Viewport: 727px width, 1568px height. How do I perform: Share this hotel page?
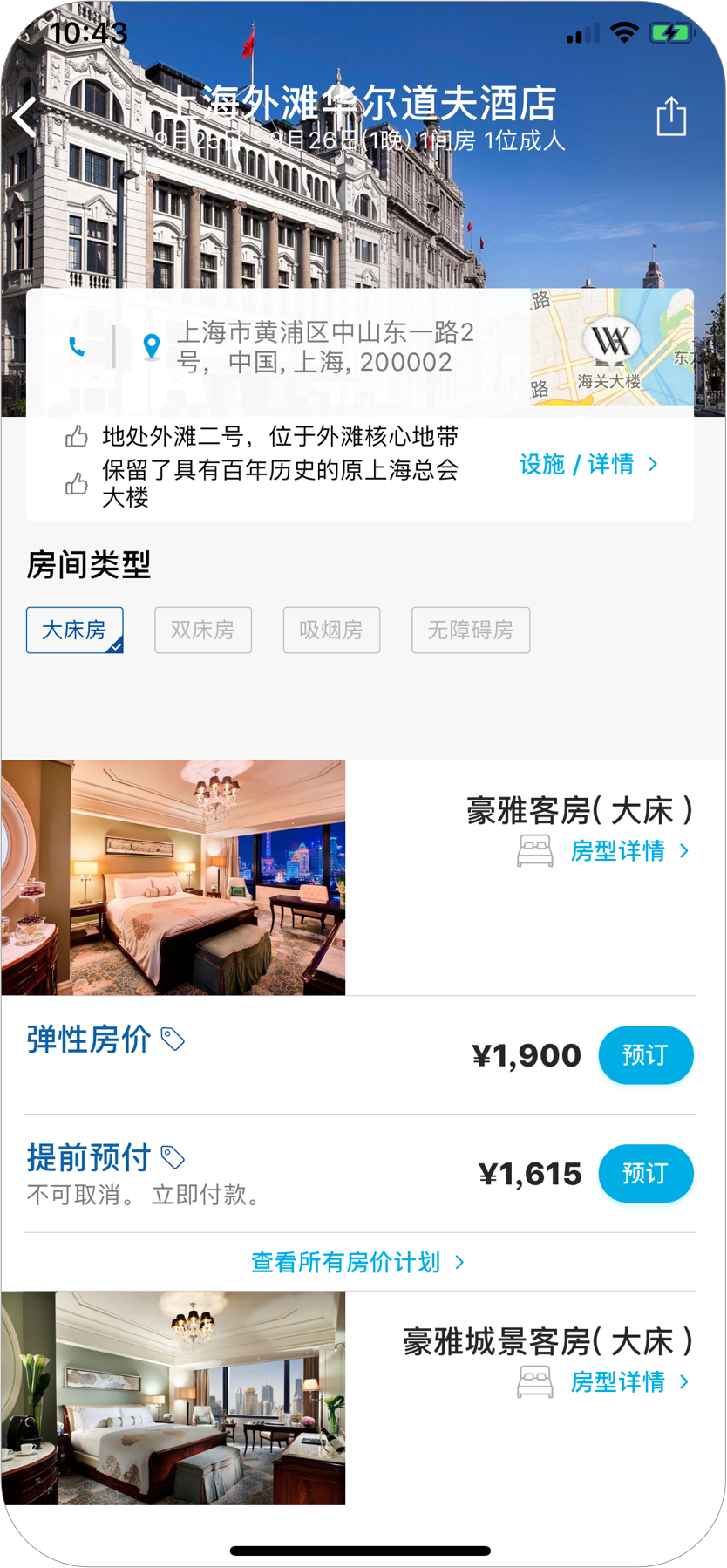pos(671,117)
